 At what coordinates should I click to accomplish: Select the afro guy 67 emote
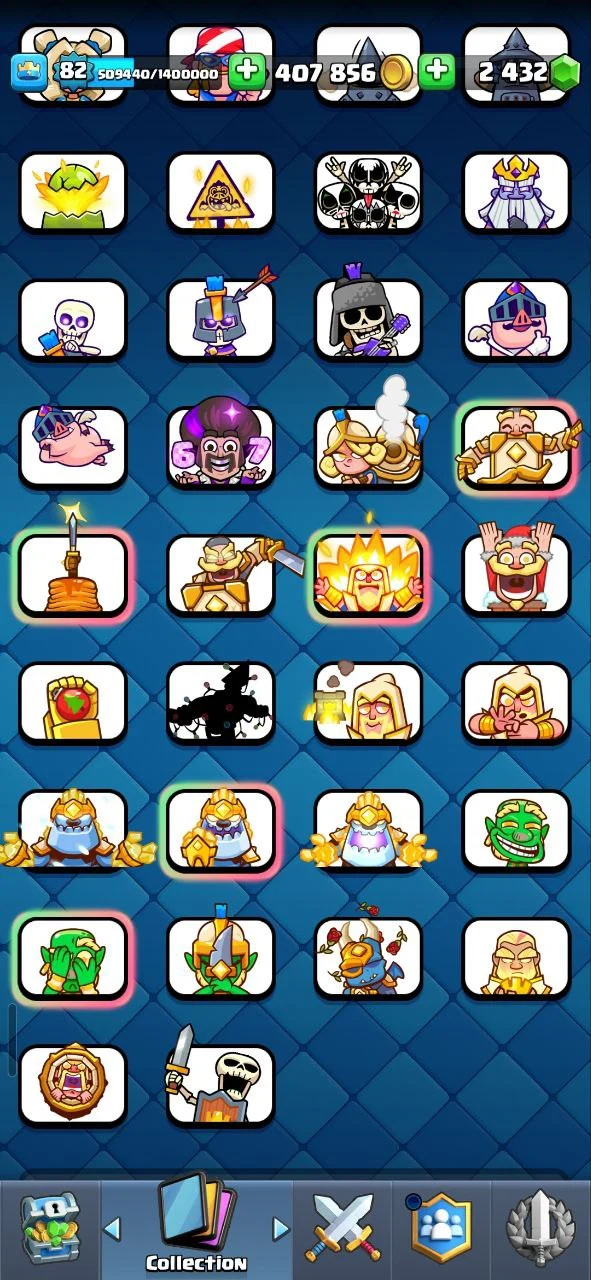click(220, 445)
